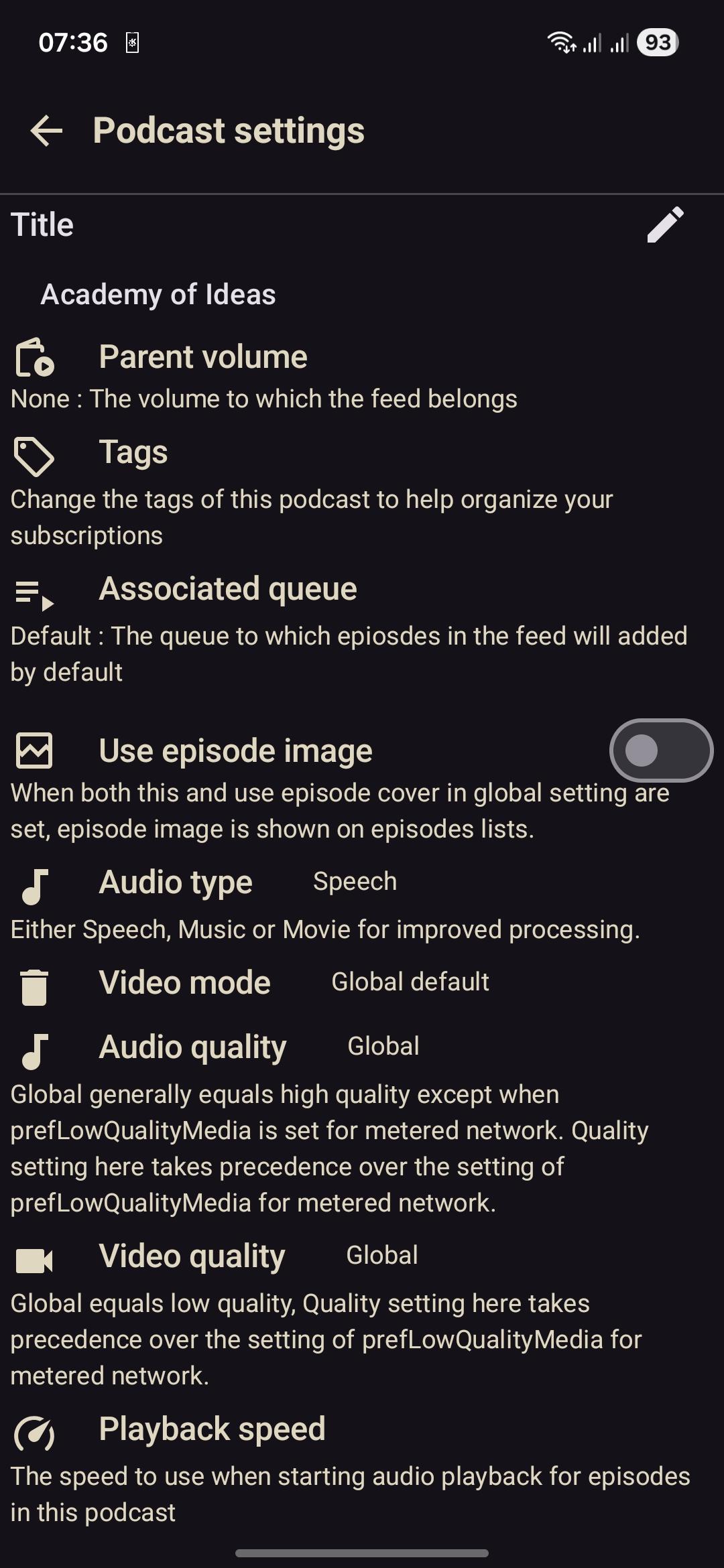
Task: Change Video quality from Global
Action: click(382, 1255)
